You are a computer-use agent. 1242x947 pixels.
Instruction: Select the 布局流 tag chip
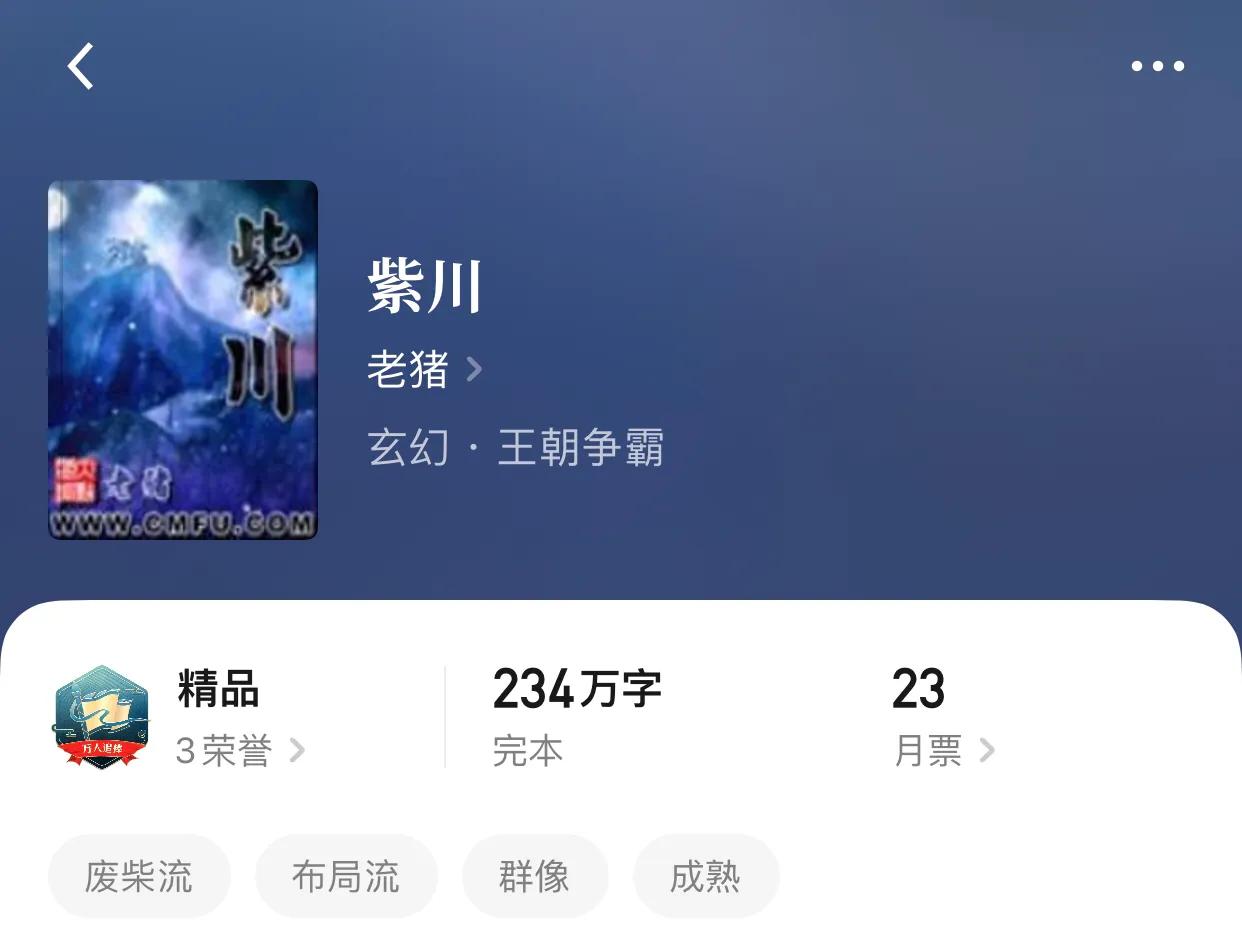[346, 876]
